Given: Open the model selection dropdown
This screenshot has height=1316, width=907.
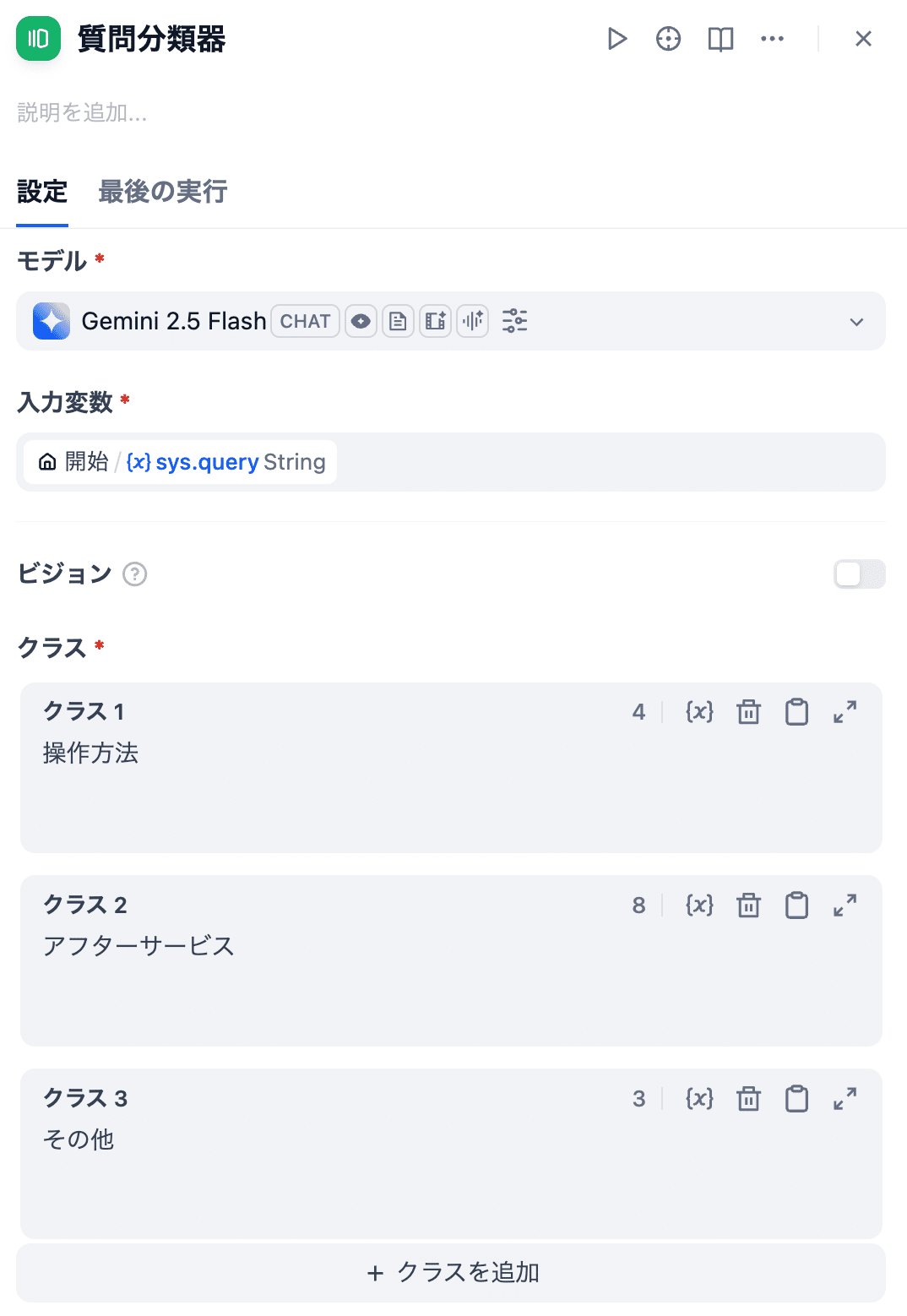Looking at the screenshot, I should pyautogui.click(x=856, y=321).
